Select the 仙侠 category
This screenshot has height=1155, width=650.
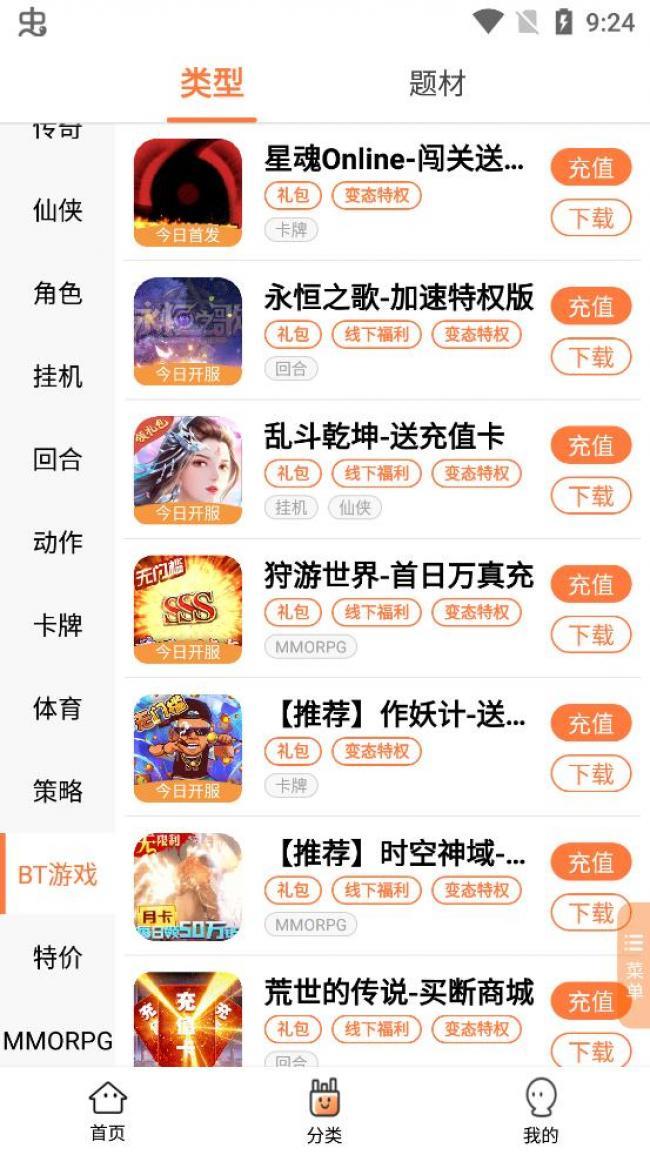tap(57, 211)
